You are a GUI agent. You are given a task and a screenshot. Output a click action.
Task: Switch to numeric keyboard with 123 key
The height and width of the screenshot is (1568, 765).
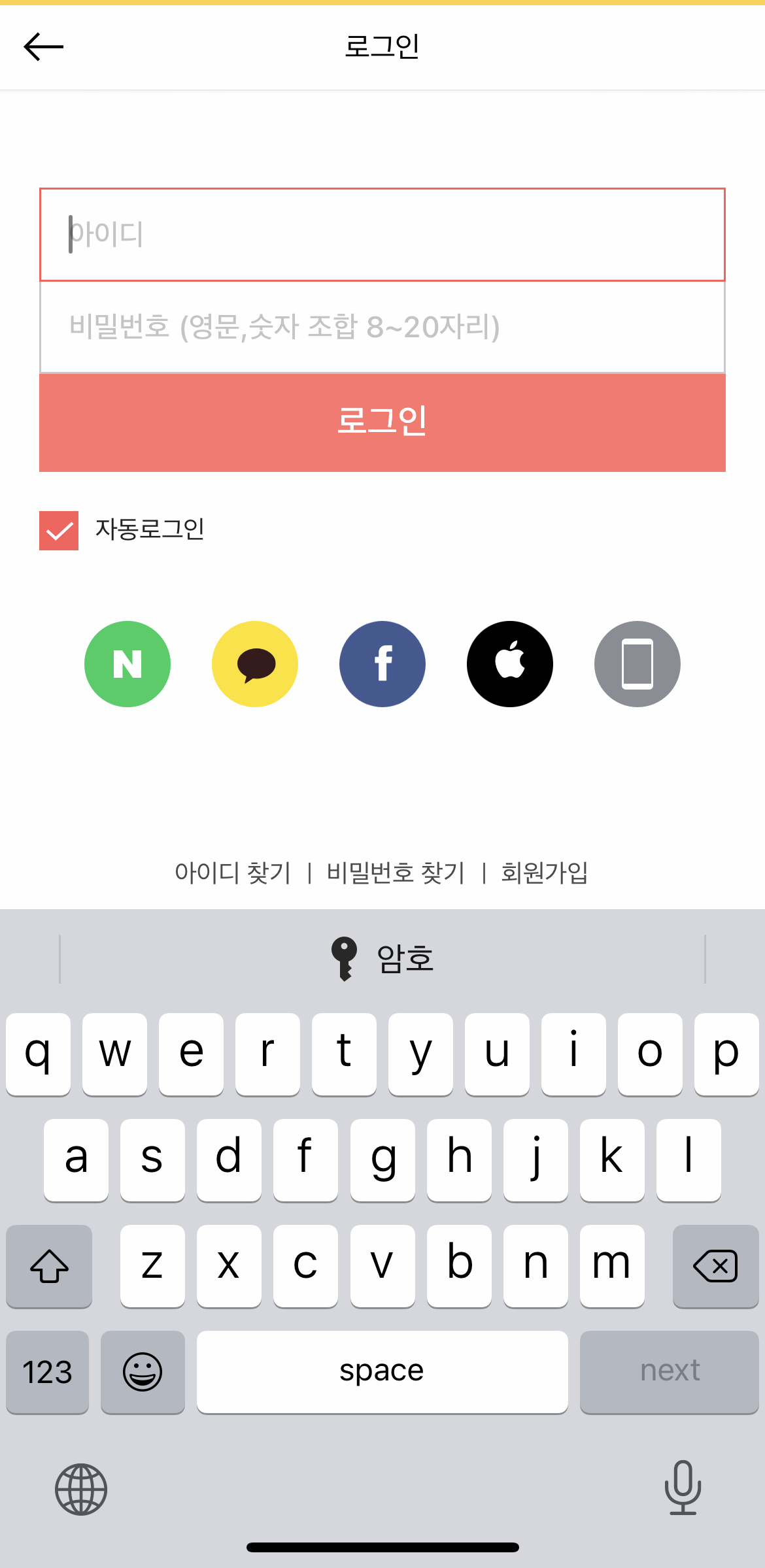tap(46, 1371)
